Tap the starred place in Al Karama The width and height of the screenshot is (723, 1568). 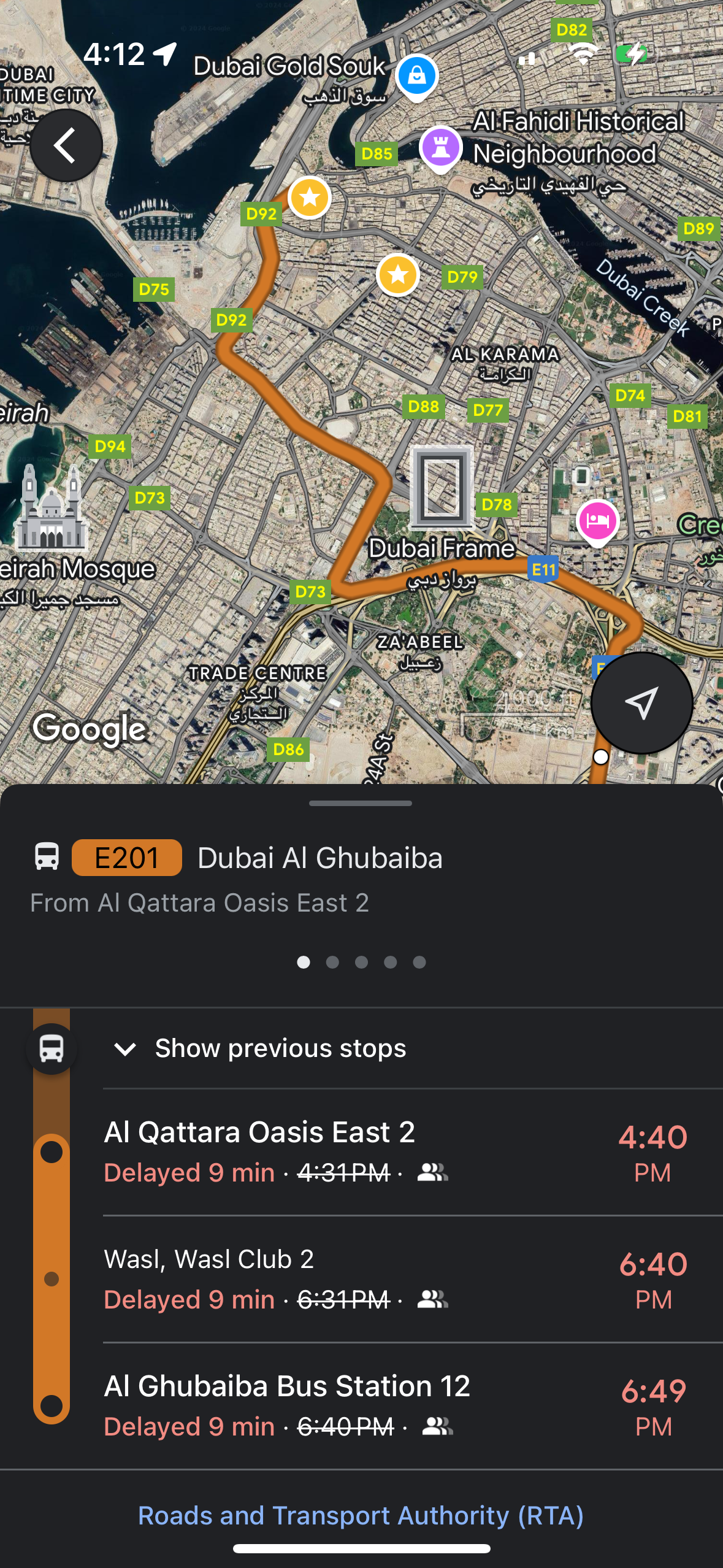(x=397, y=275)
